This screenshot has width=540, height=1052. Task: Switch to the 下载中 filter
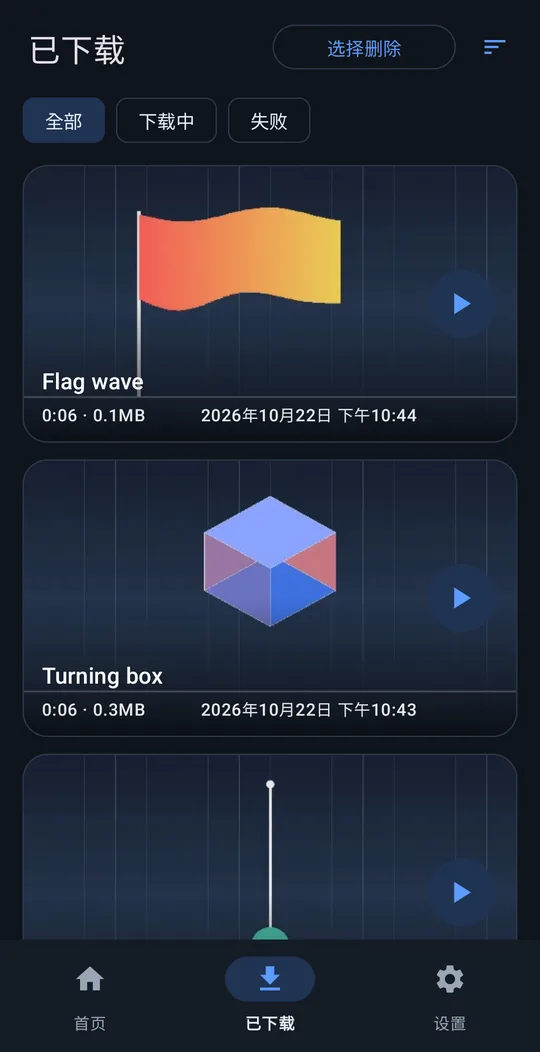coord(166,121)
